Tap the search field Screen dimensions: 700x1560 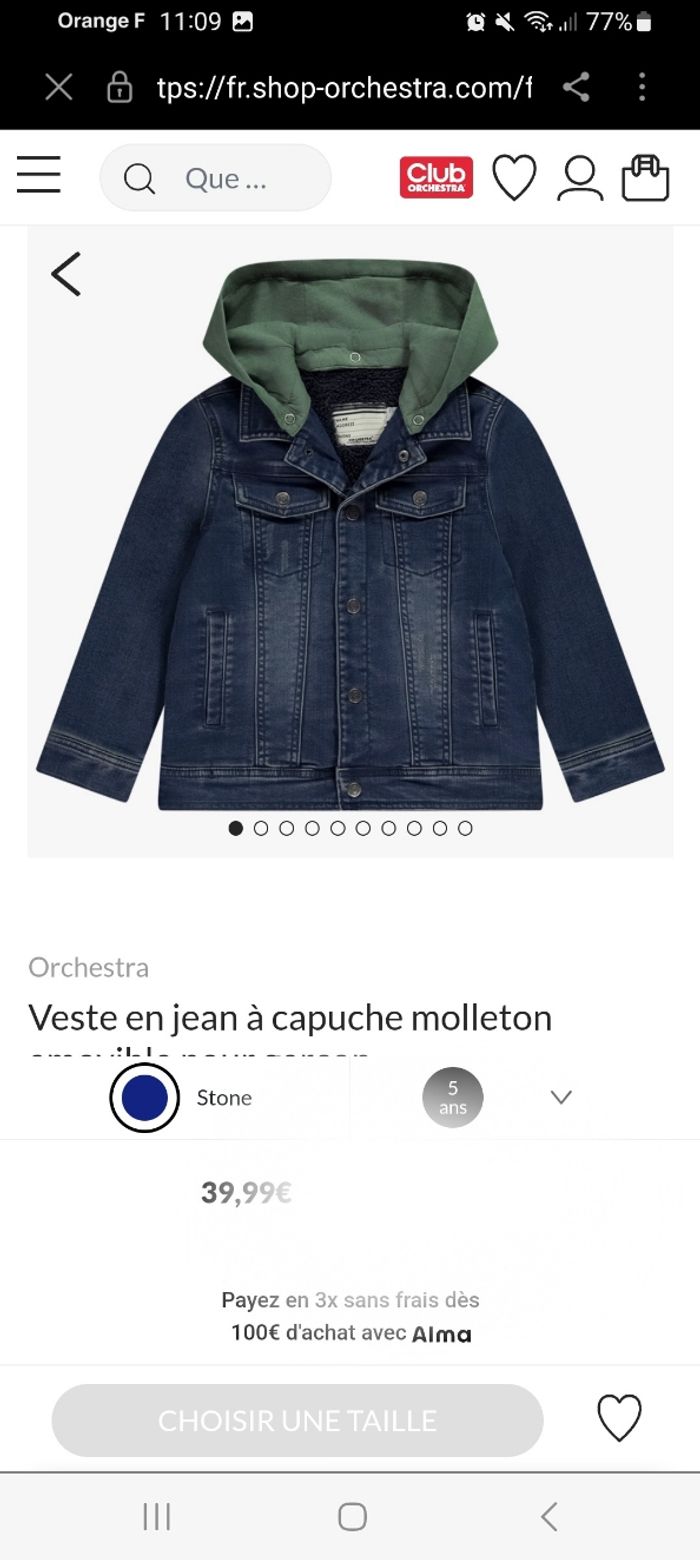pos(215,178)
